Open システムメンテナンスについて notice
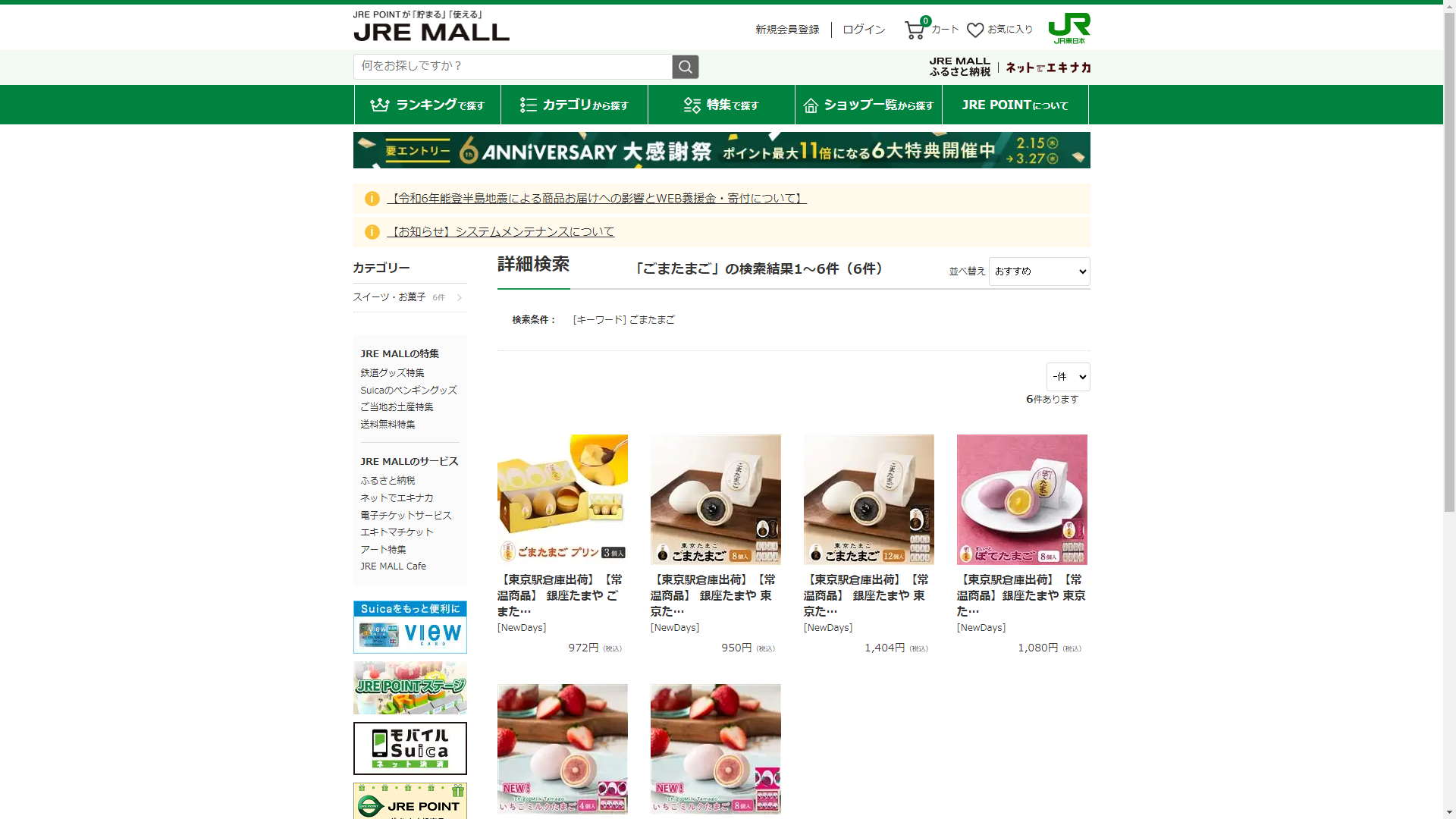 point(500,232)
